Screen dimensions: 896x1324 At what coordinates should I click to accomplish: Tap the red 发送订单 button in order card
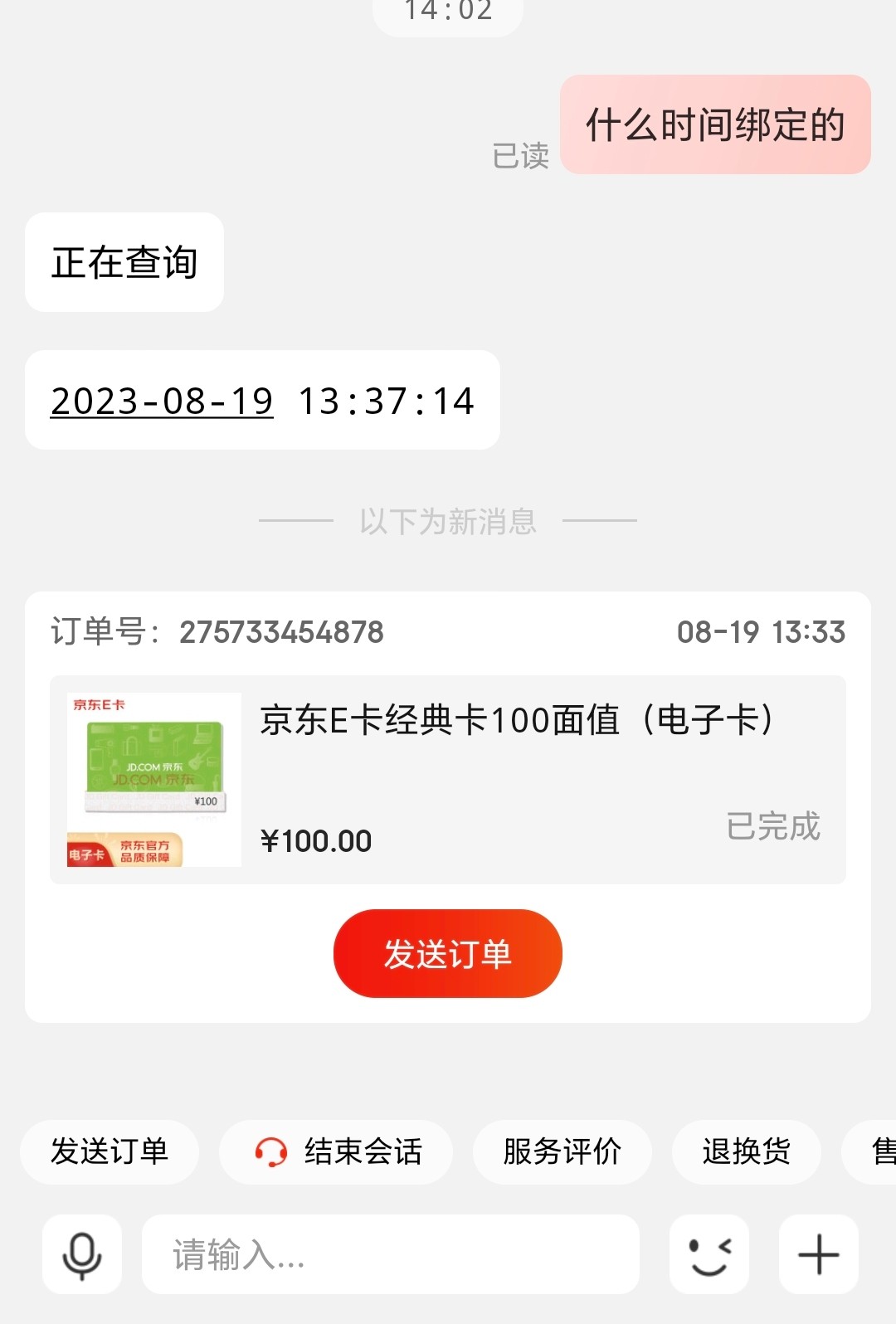pyautogui.click(x=447, y=953)
